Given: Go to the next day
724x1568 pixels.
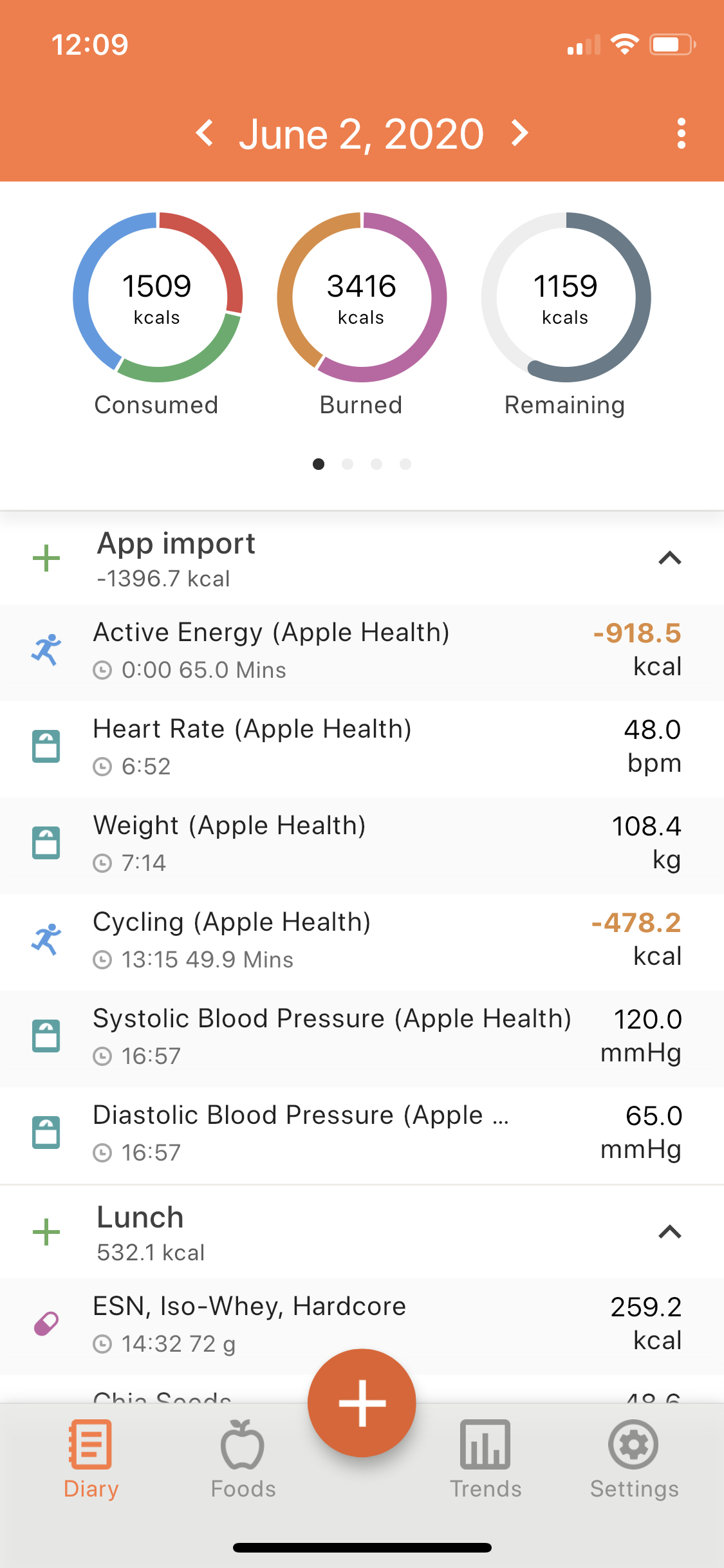Looking at the screenshot, I should [x=519, y=133].
